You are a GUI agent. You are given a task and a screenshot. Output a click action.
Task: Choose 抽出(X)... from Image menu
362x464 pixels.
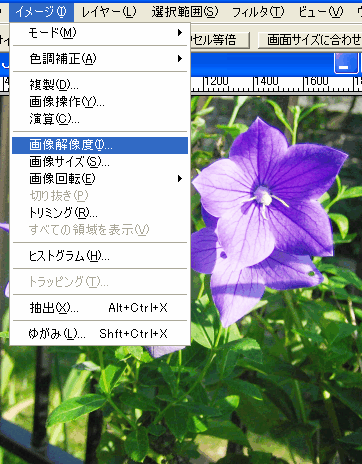(x=100, y=308)
